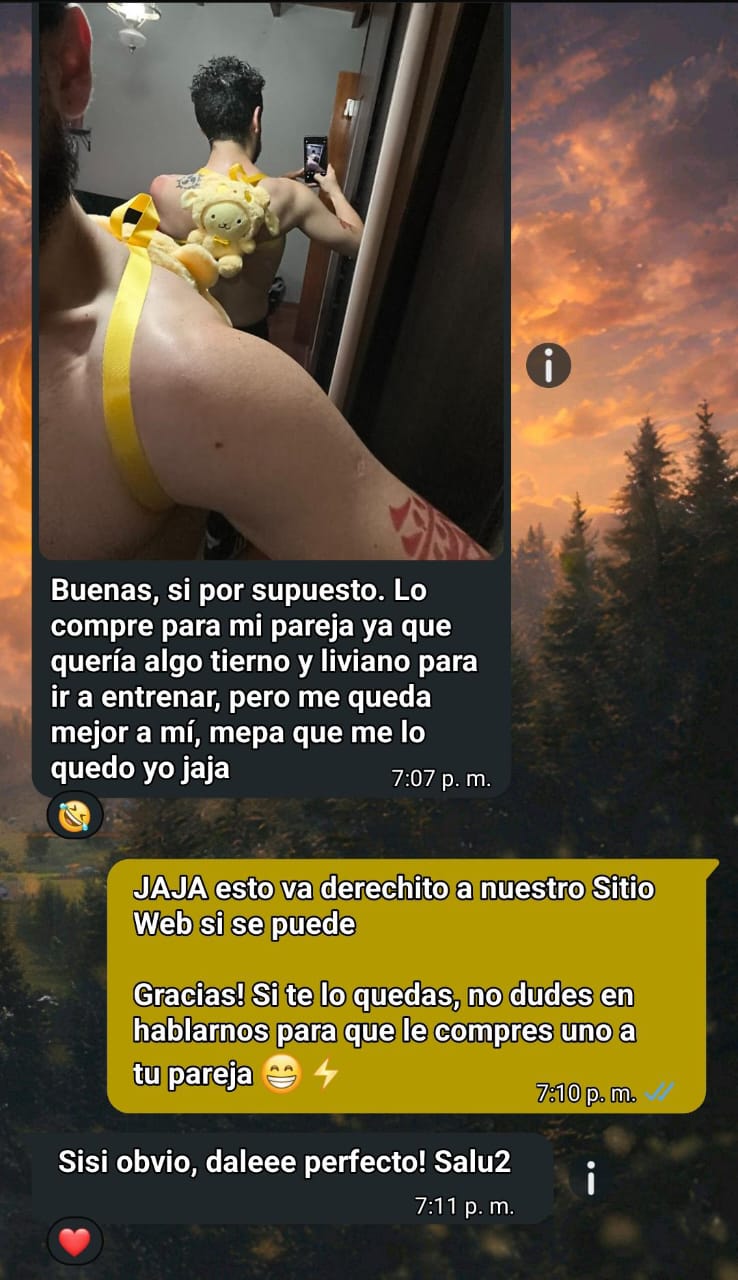Screen dimensions: 738x1280
Task: Tap the info icon beside the photo message
Action: click(548, 366)
